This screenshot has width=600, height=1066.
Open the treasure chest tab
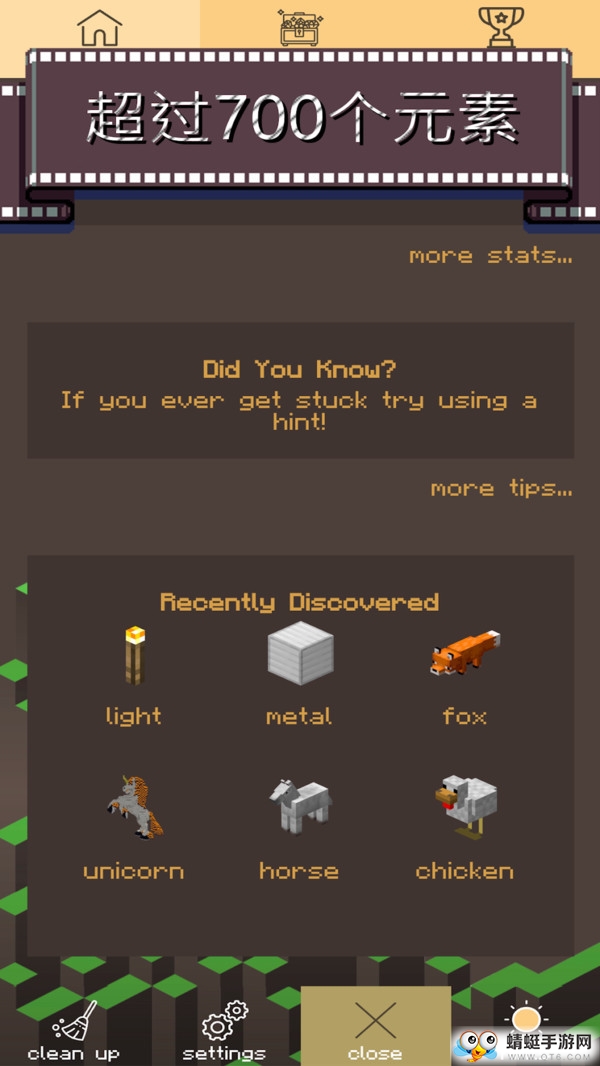(299, 26)
